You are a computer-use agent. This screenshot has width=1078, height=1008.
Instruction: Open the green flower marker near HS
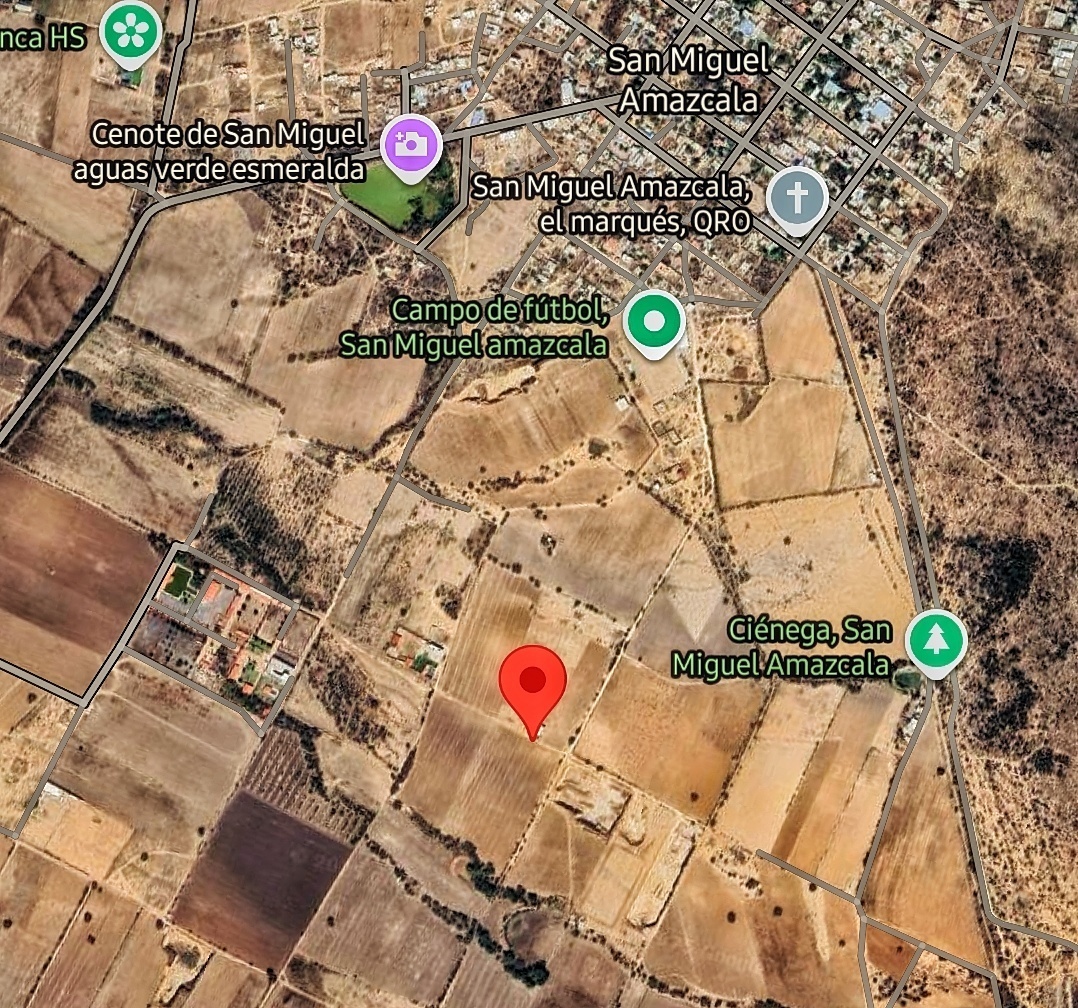[132, 33]
